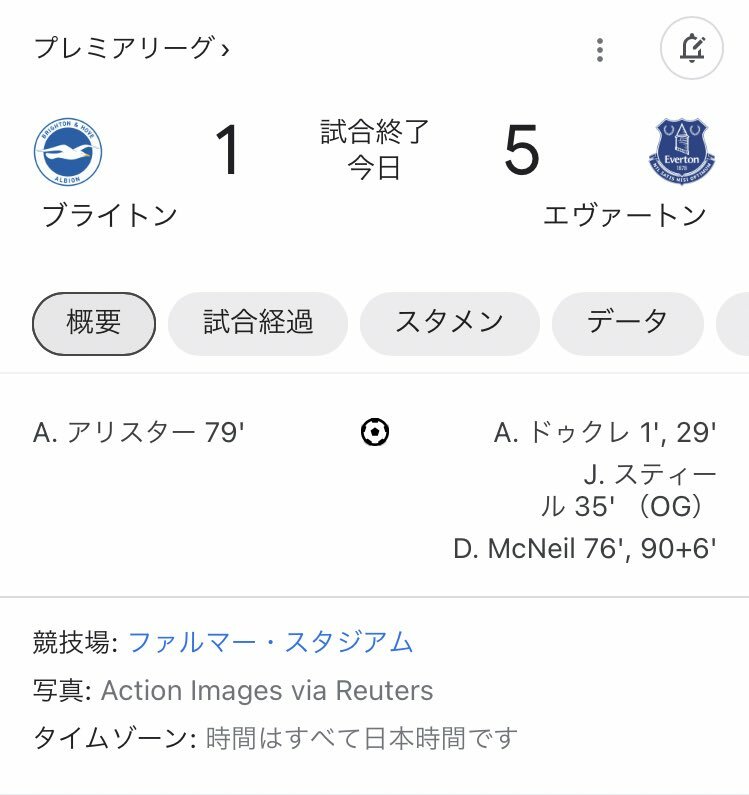
Task: Switch to the スタメン tab
Action: point(449,322)
